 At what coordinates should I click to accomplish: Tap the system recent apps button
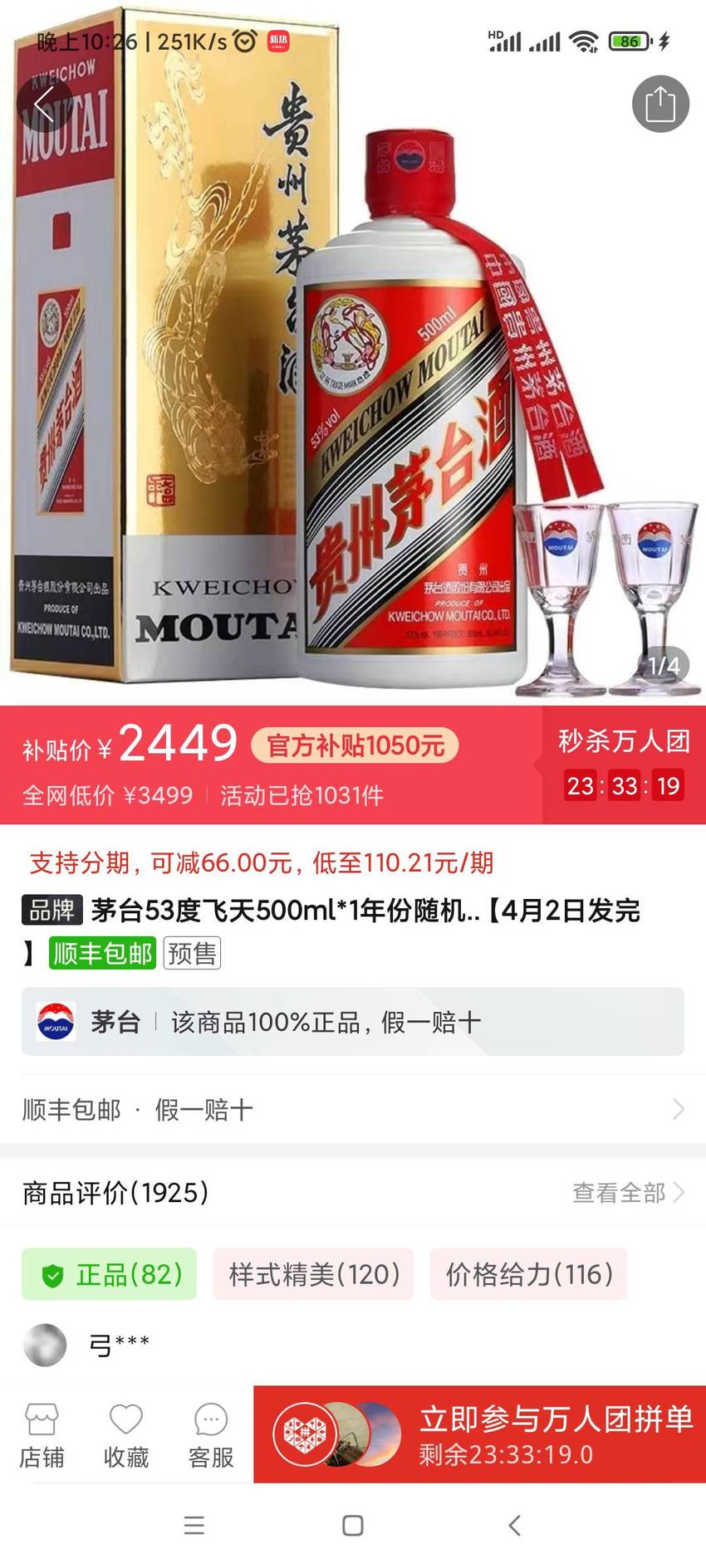(194, 1525)
